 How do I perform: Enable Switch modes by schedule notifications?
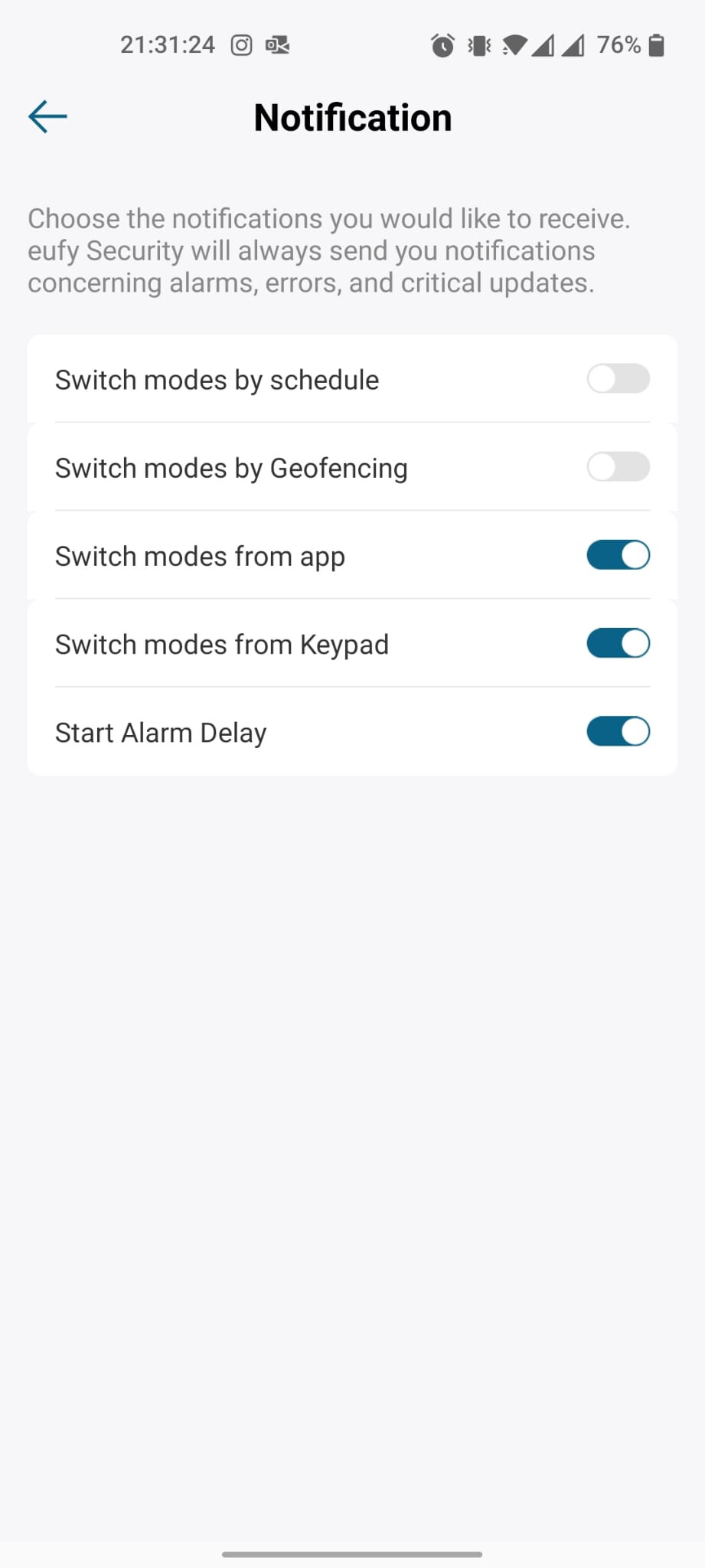(x=618, y=379)
